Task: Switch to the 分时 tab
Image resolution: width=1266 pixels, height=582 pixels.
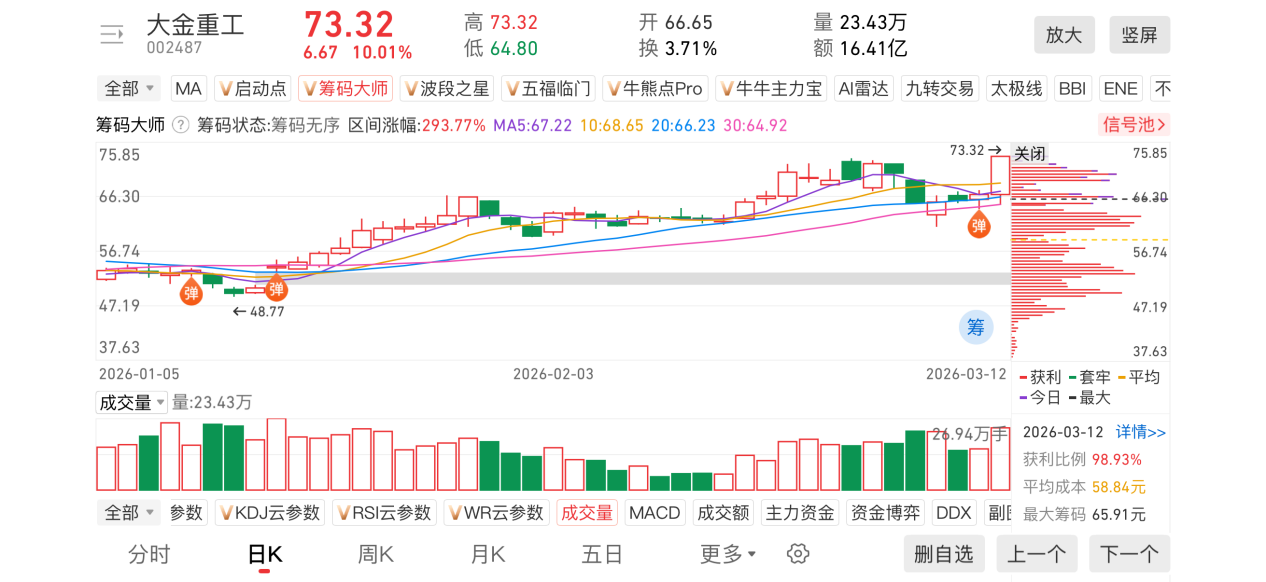Action: [149, 554]
